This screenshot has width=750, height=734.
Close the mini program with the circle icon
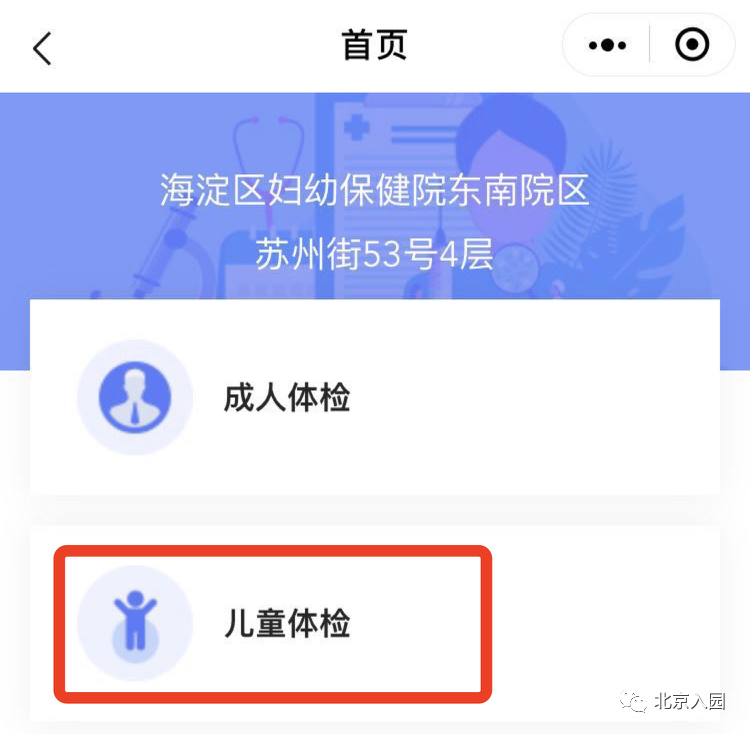(692, 45)
